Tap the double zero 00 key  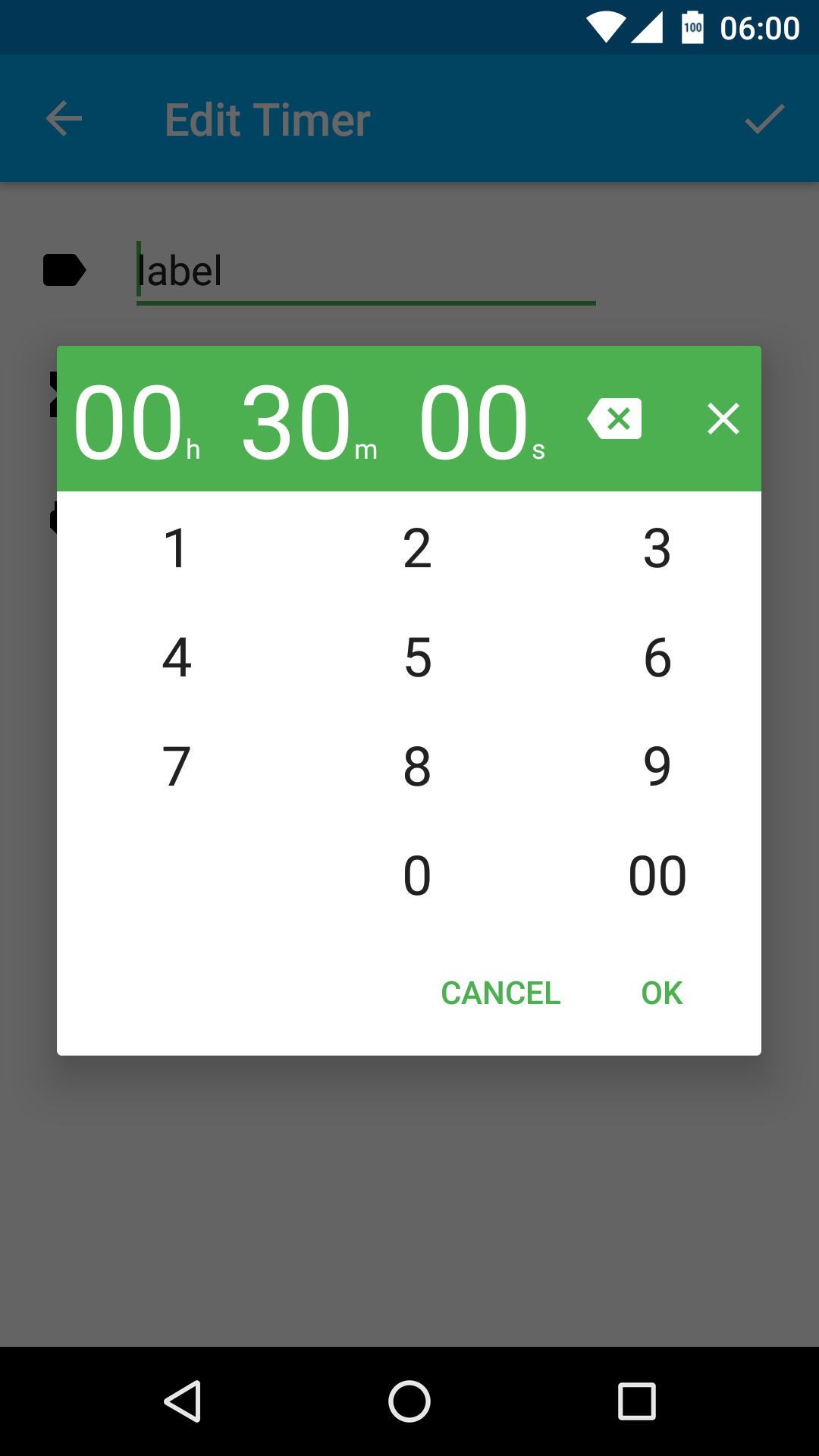(657, 875)
